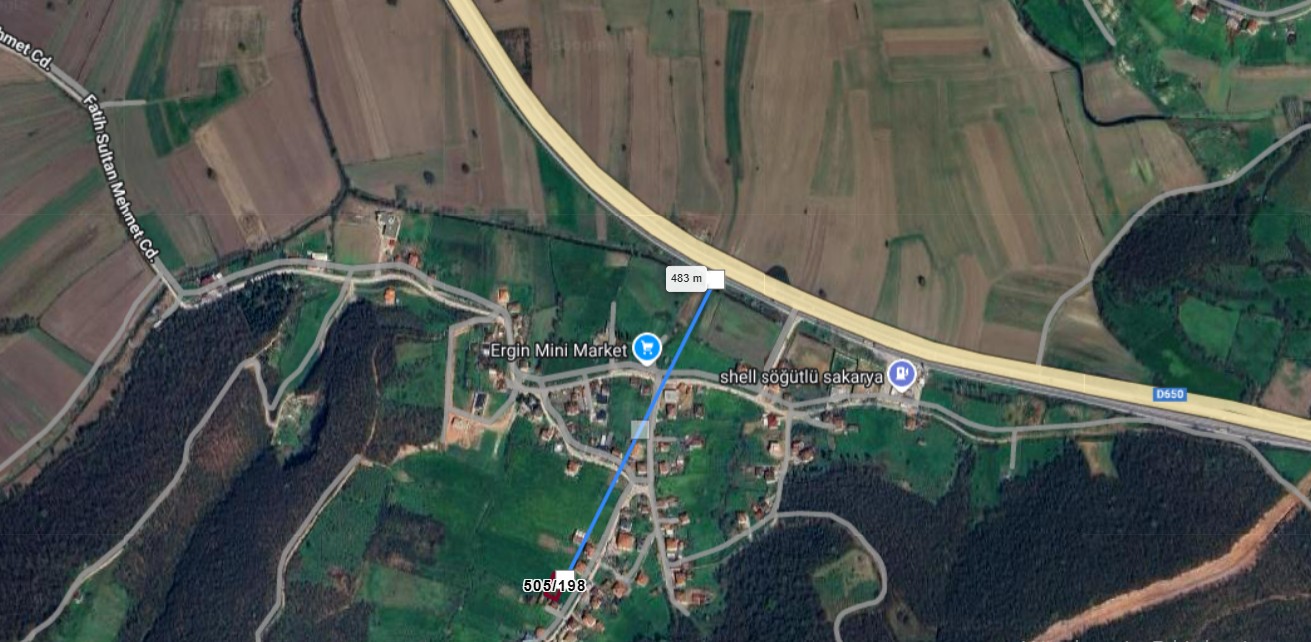Screen dimensions: 1311x642
Task: Open the shell söğütlü sakarya fuel station marker
Action: tap(902, 374)
